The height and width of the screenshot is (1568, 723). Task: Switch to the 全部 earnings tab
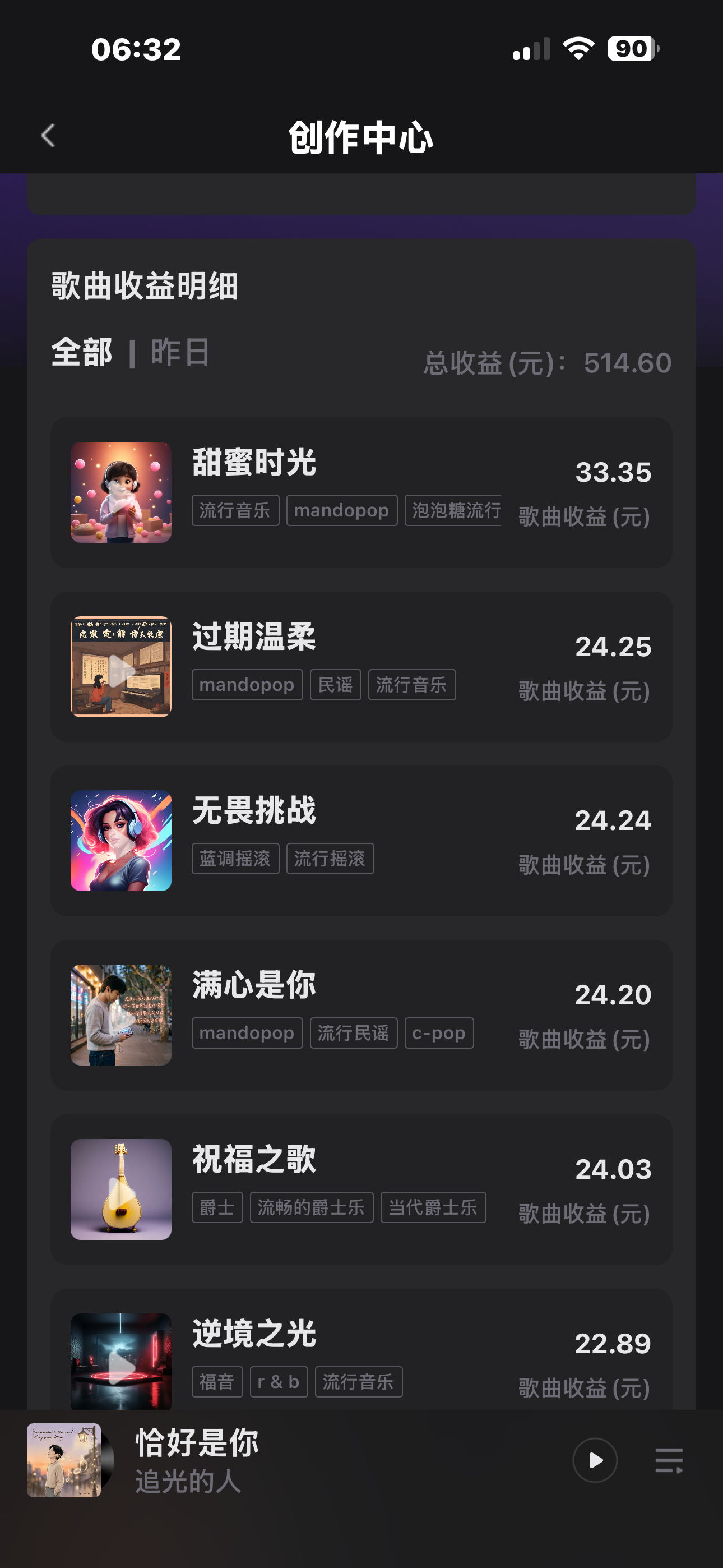(82, 353)
